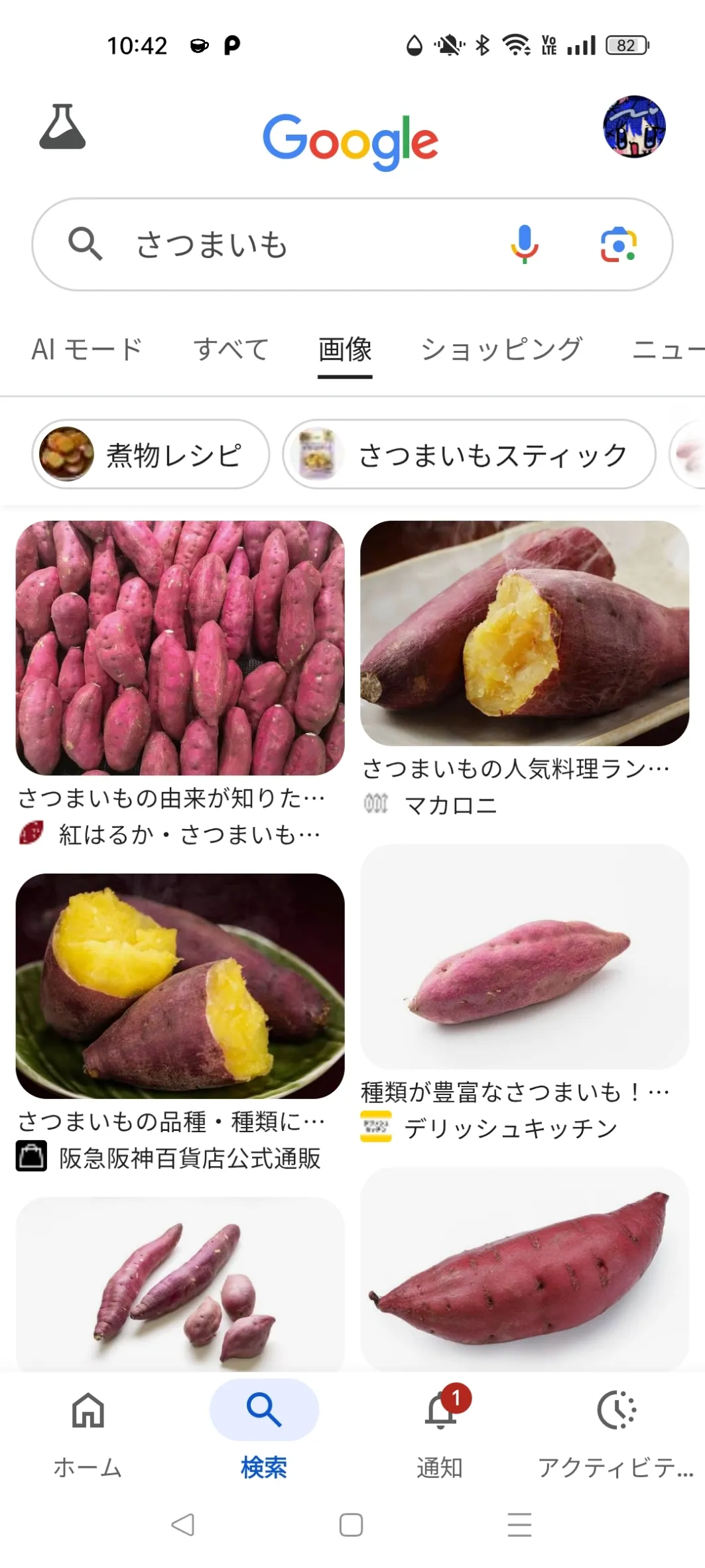Start voice search with the microphone
705x1568 pixels.
click(x=524, y=244)
